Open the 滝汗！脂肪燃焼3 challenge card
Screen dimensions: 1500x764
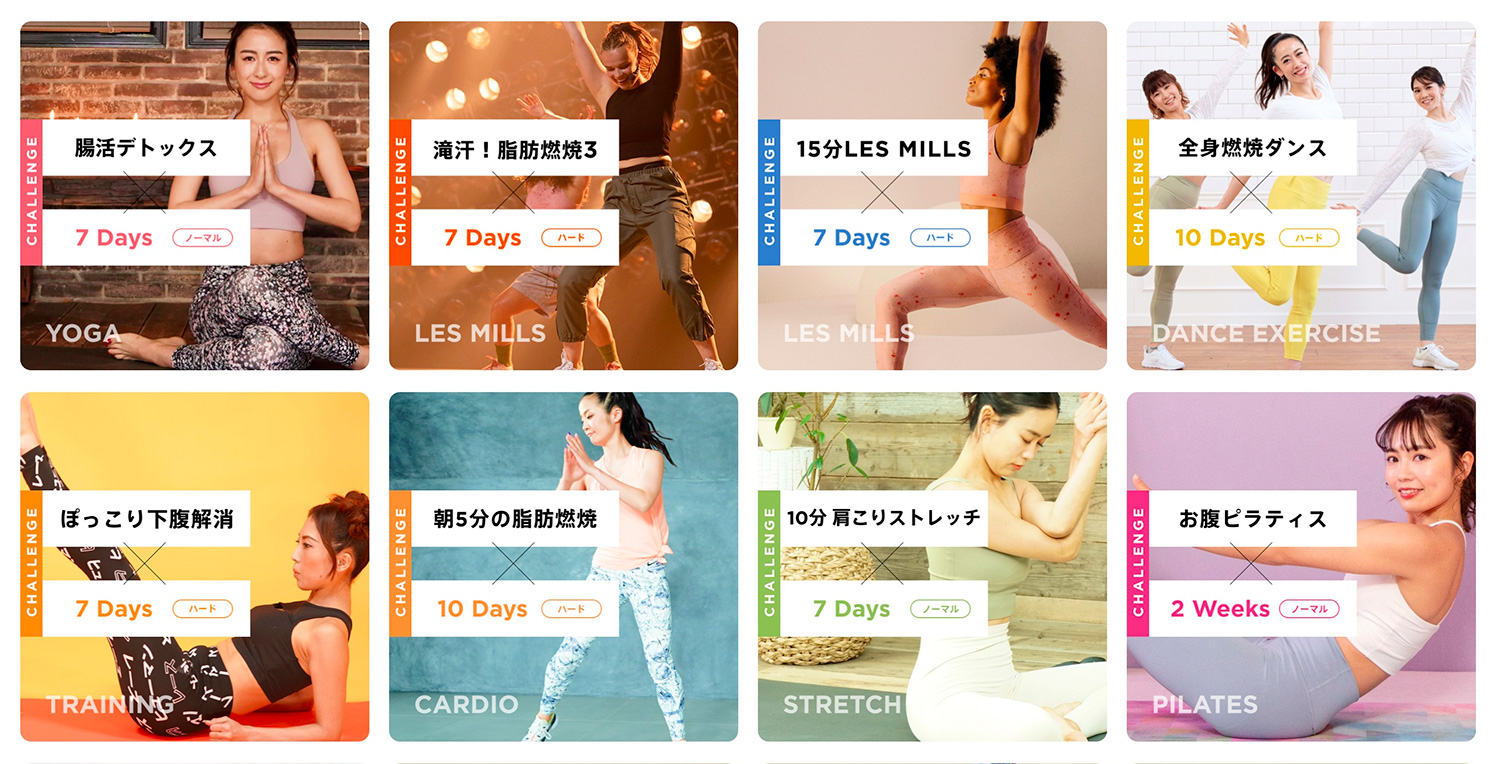[563, 196]
